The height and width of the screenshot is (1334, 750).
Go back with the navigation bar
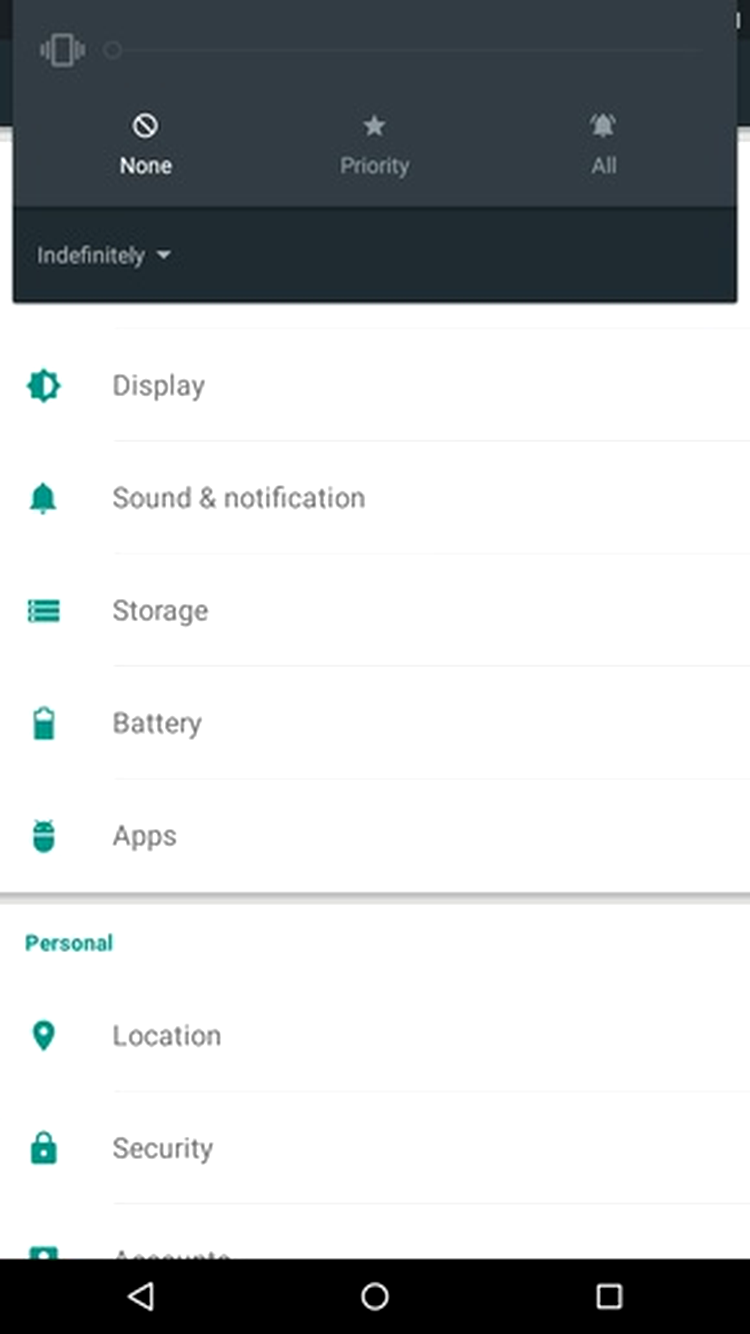141,1296
